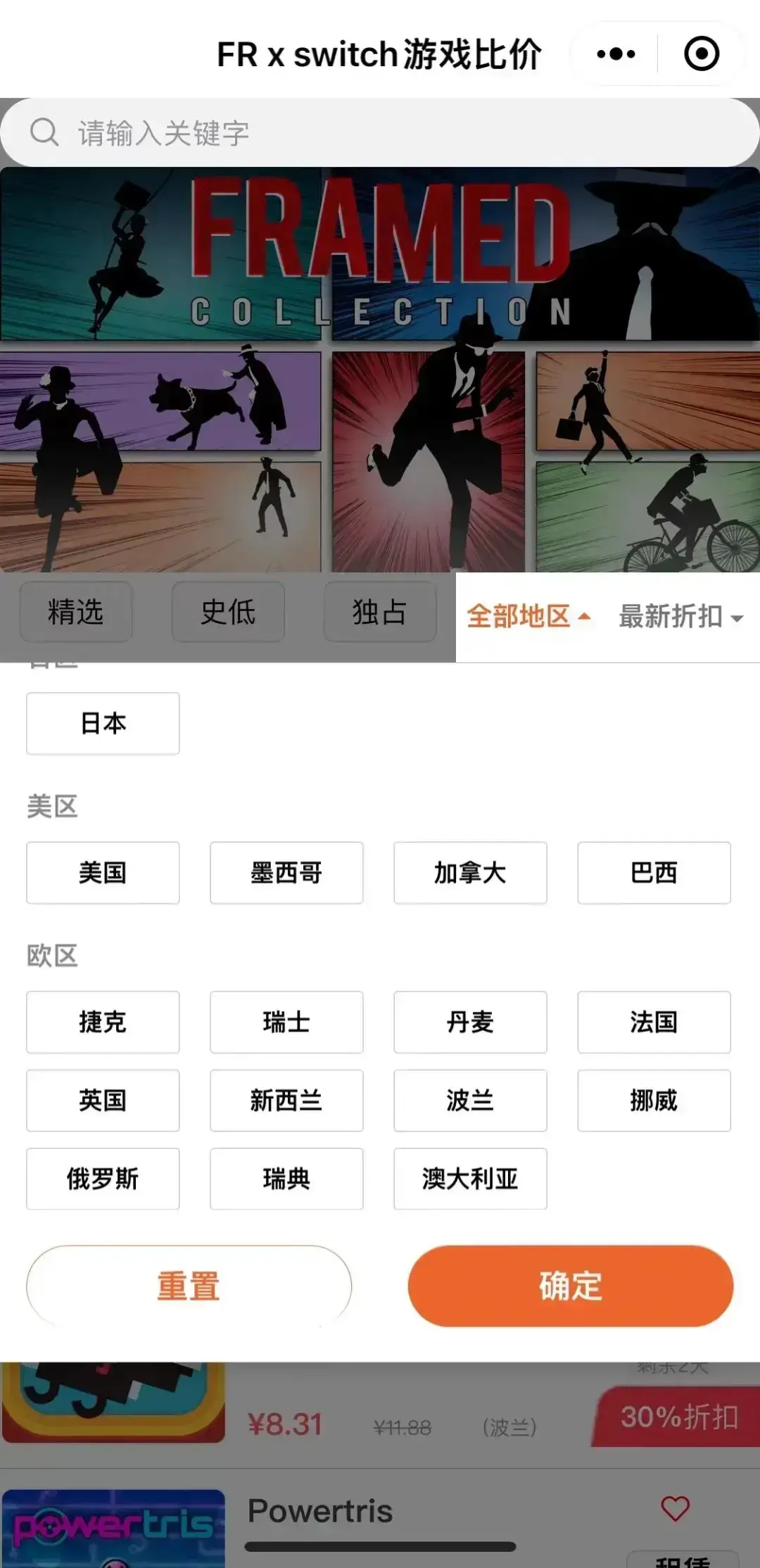Select the 日本 region filter
760x1568 pixels.
tap(102, 722)
